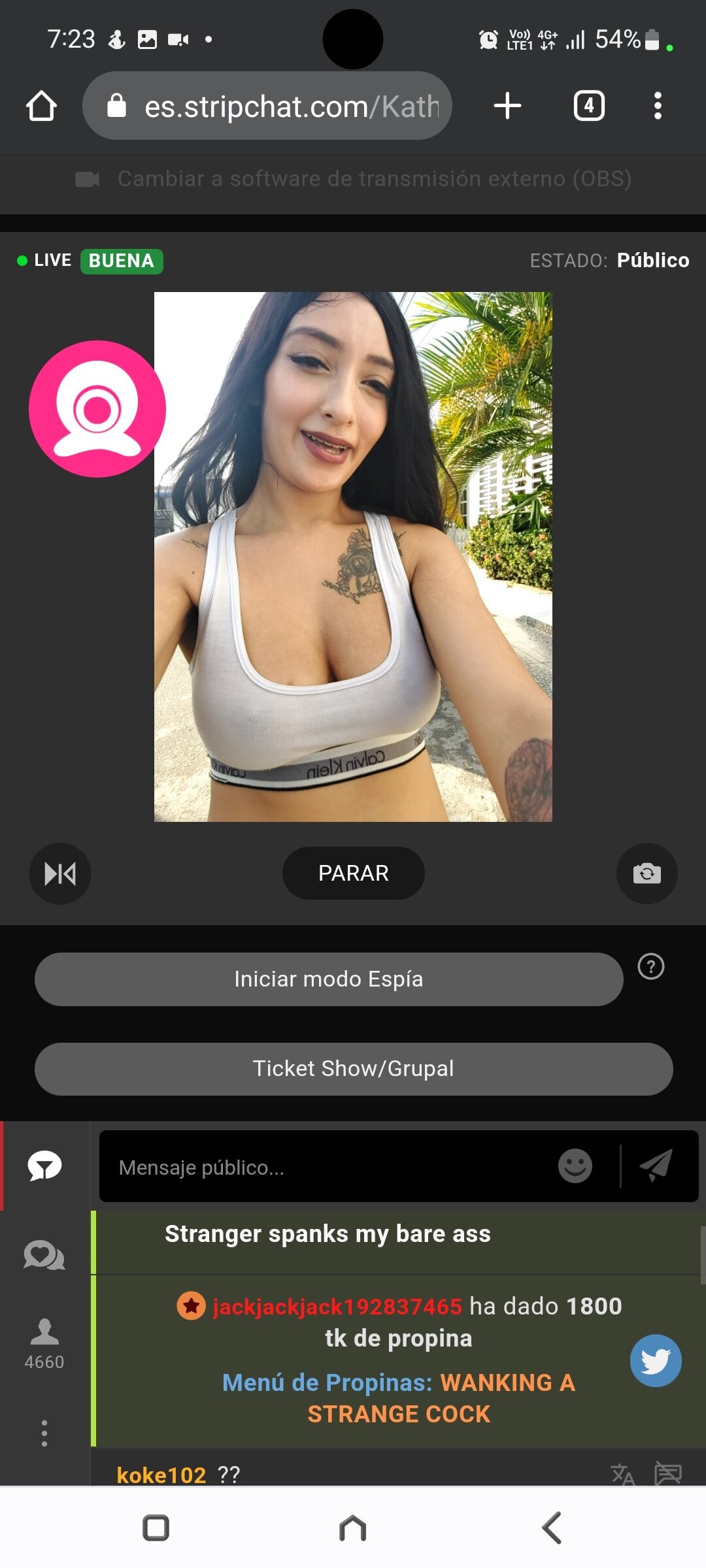
Task: Mirror the video with the flip icon
Action: pyautogui.click(x=59, y=874)
